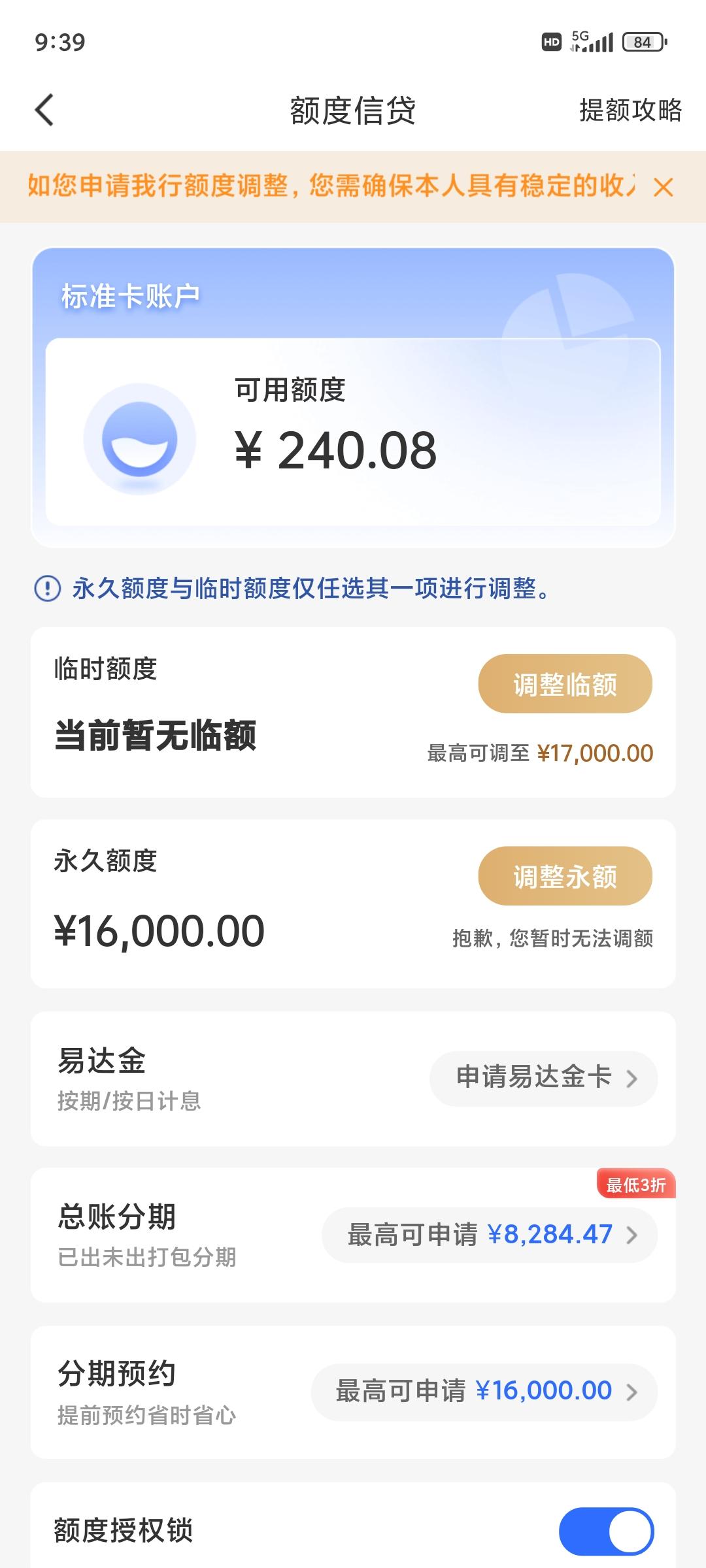Open 分期预约 with 最高可申请 ¥16,000.00
Viewport: 706px width, 1568px height.
[x=484, y=1392]
